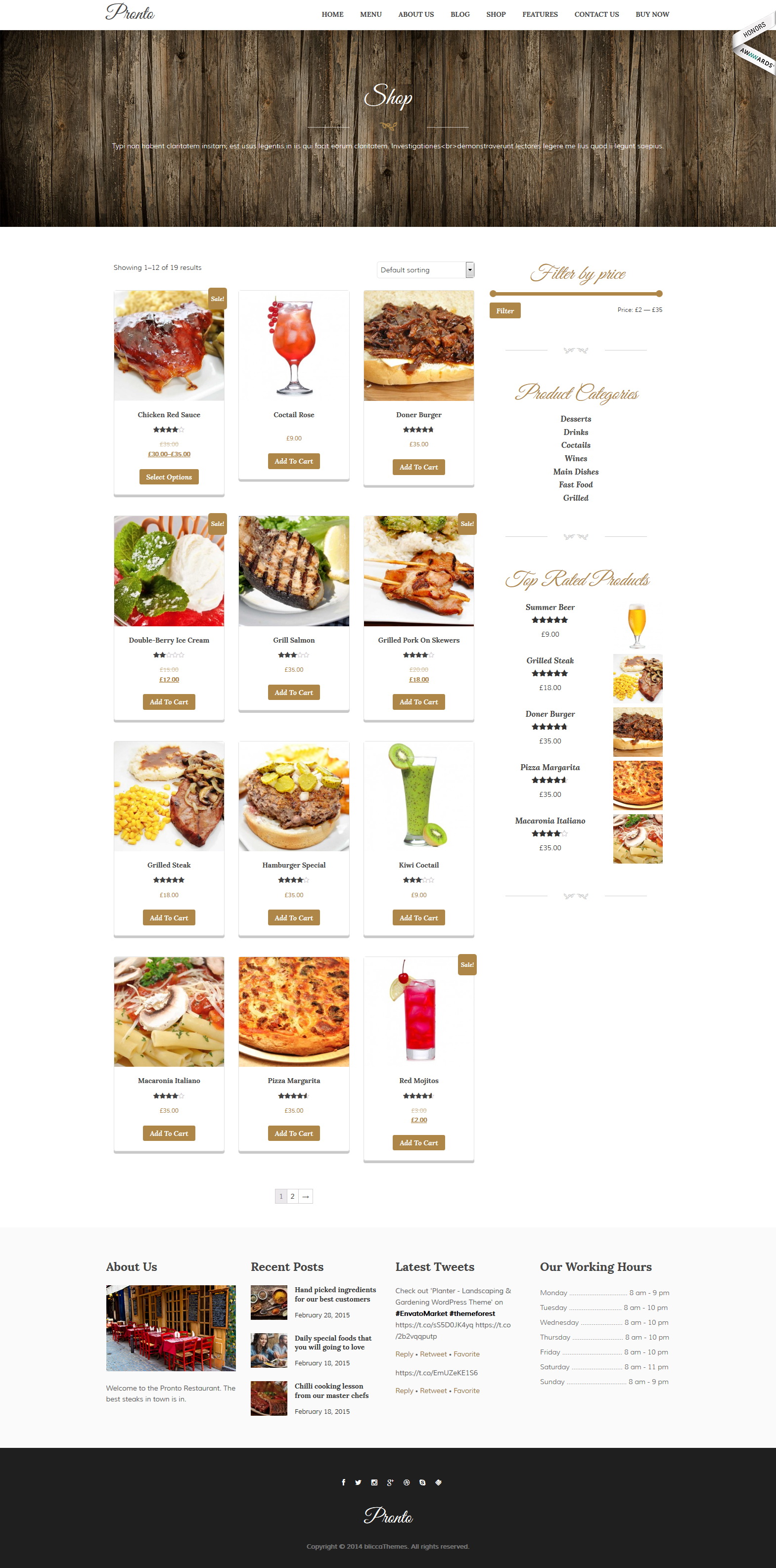
Task: Open the Main Dishes category
Action: (x=576, y=472)
